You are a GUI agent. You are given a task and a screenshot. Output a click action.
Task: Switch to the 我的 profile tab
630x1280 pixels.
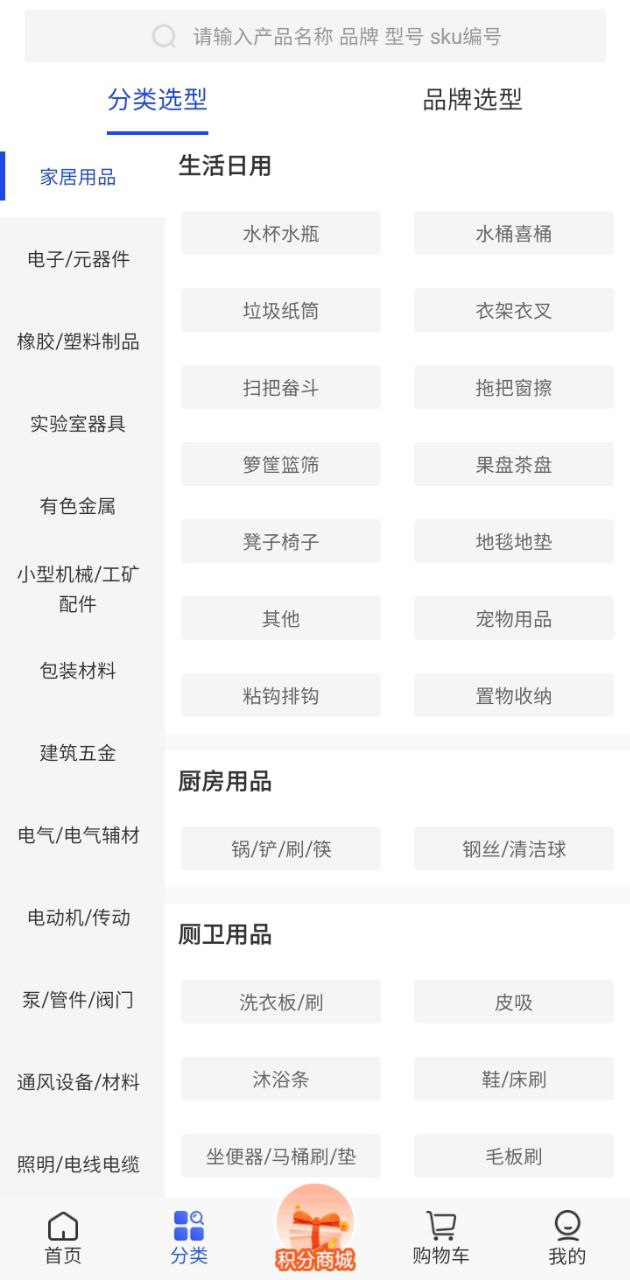click(567, 1239)
